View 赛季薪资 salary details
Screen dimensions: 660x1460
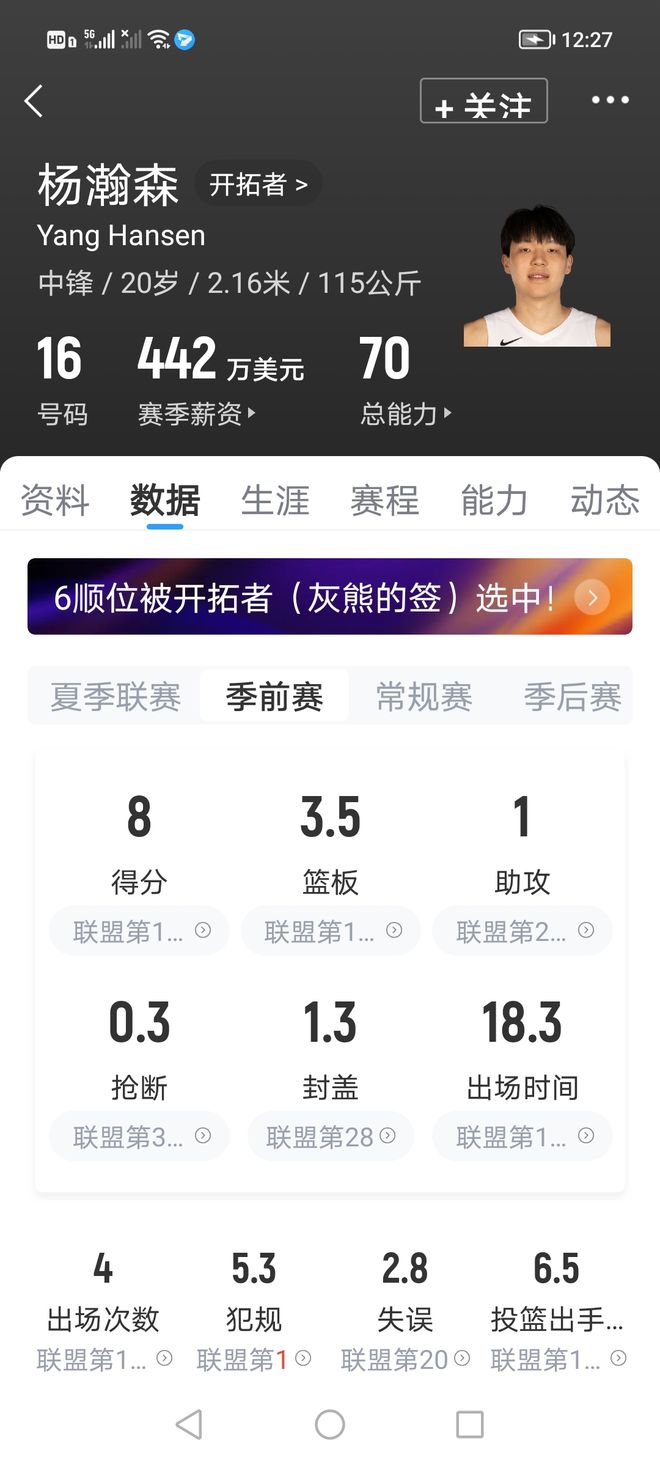(x=197, y=413)
